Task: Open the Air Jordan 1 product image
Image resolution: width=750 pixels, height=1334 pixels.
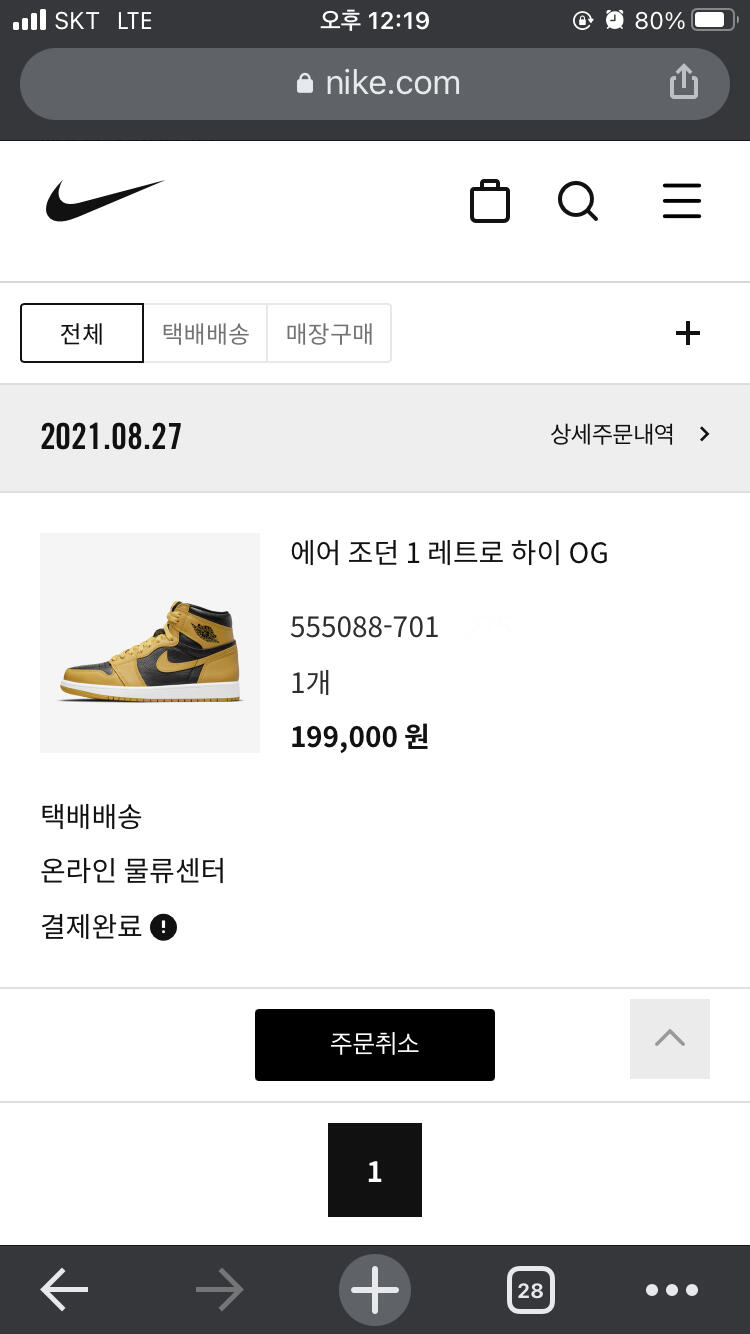Action: [x=150, y=643]
